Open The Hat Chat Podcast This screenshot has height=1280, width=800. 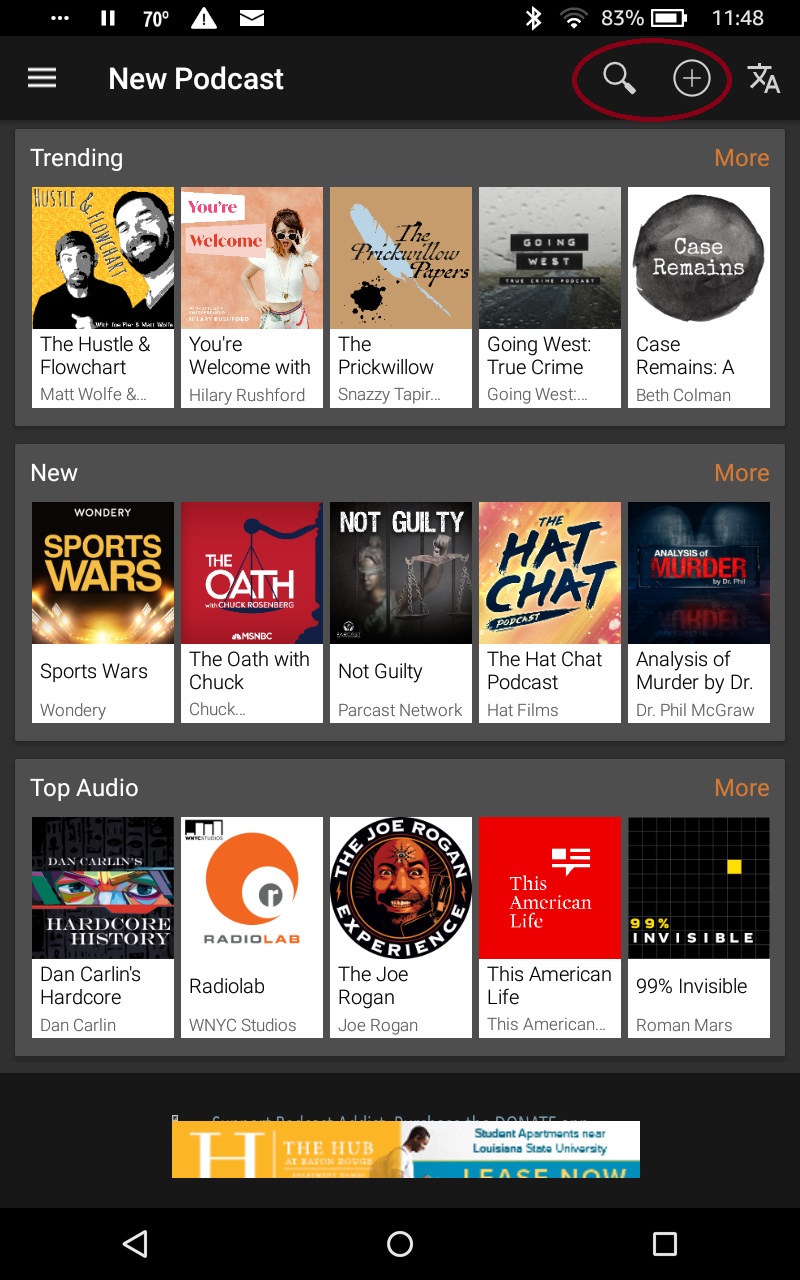click(x=550, y=612)
